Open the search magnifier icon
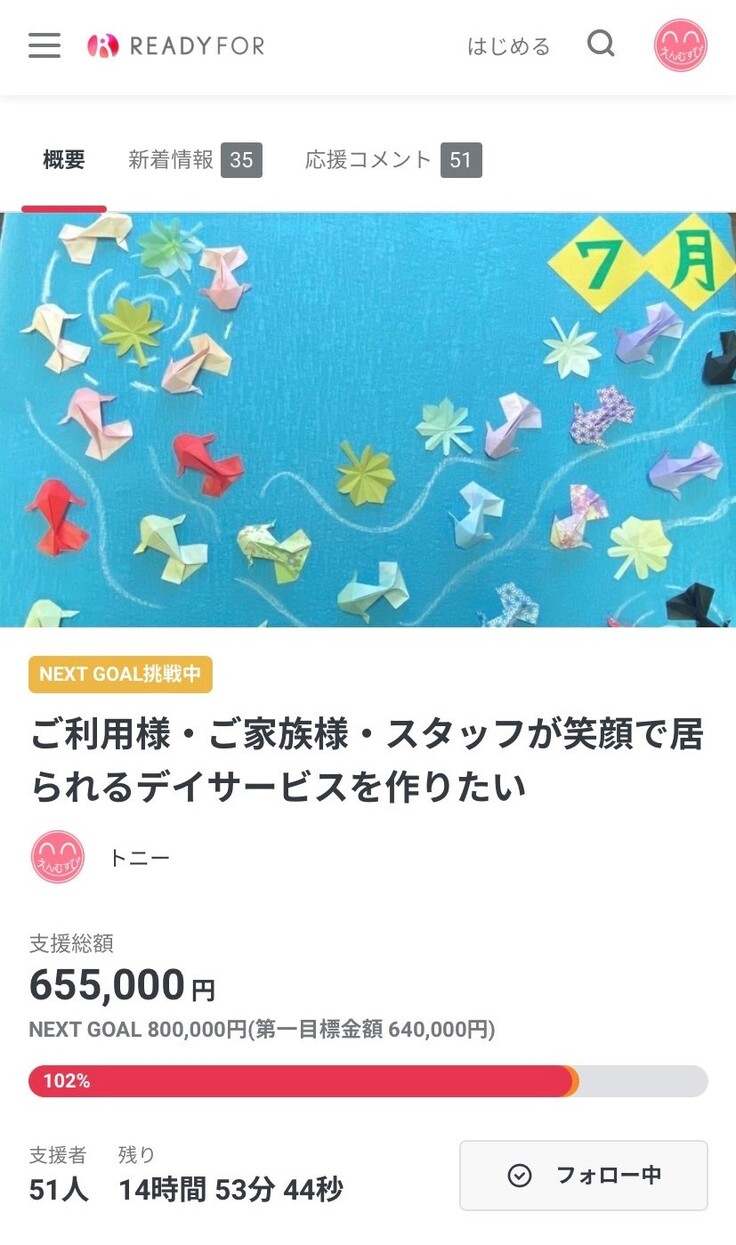This screenshot has height=1245, width=736. tap(600, 45)
